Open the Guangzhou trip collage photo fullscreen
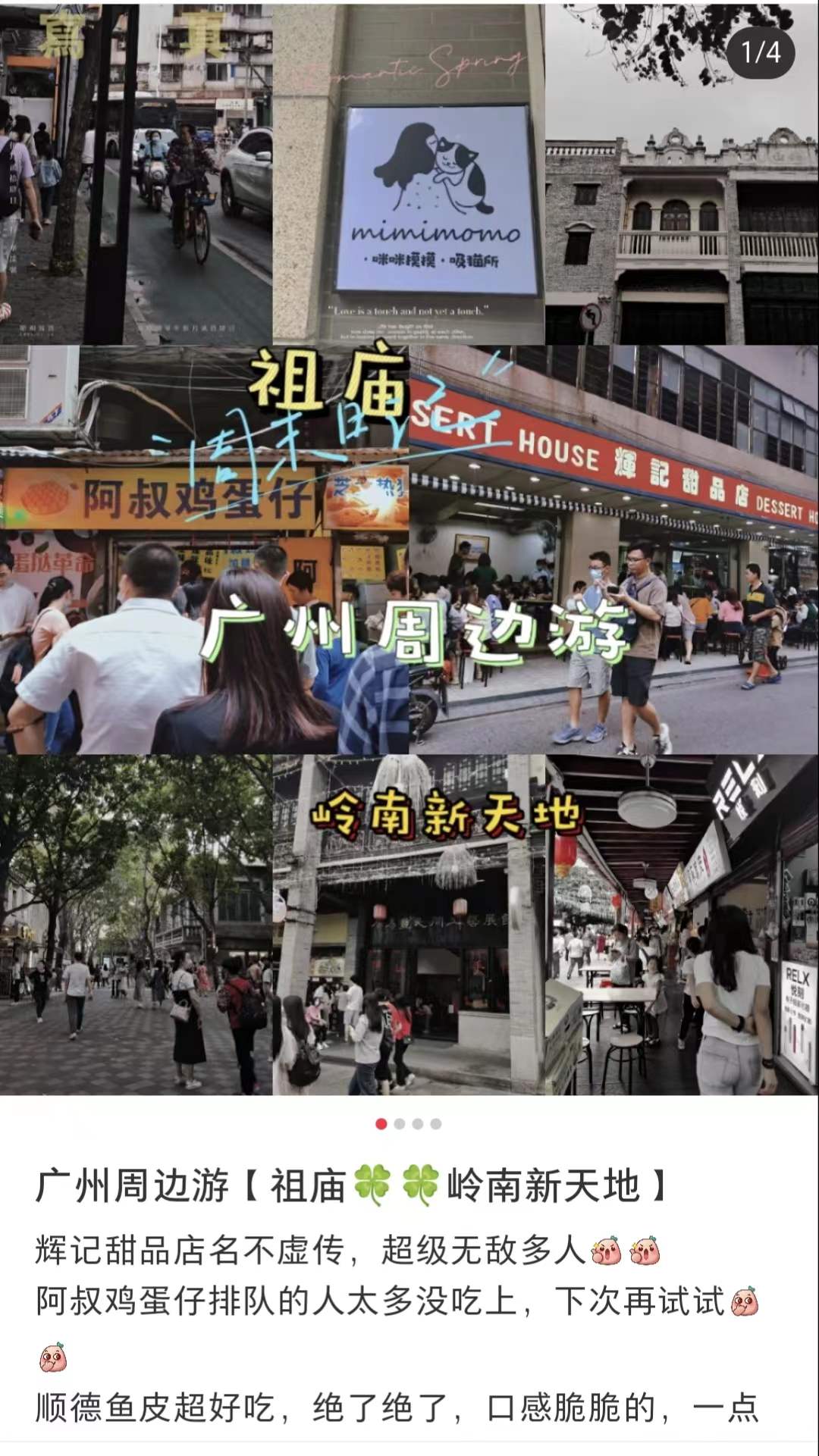Viewport: 819px width, 1456px height. [409, 550]
